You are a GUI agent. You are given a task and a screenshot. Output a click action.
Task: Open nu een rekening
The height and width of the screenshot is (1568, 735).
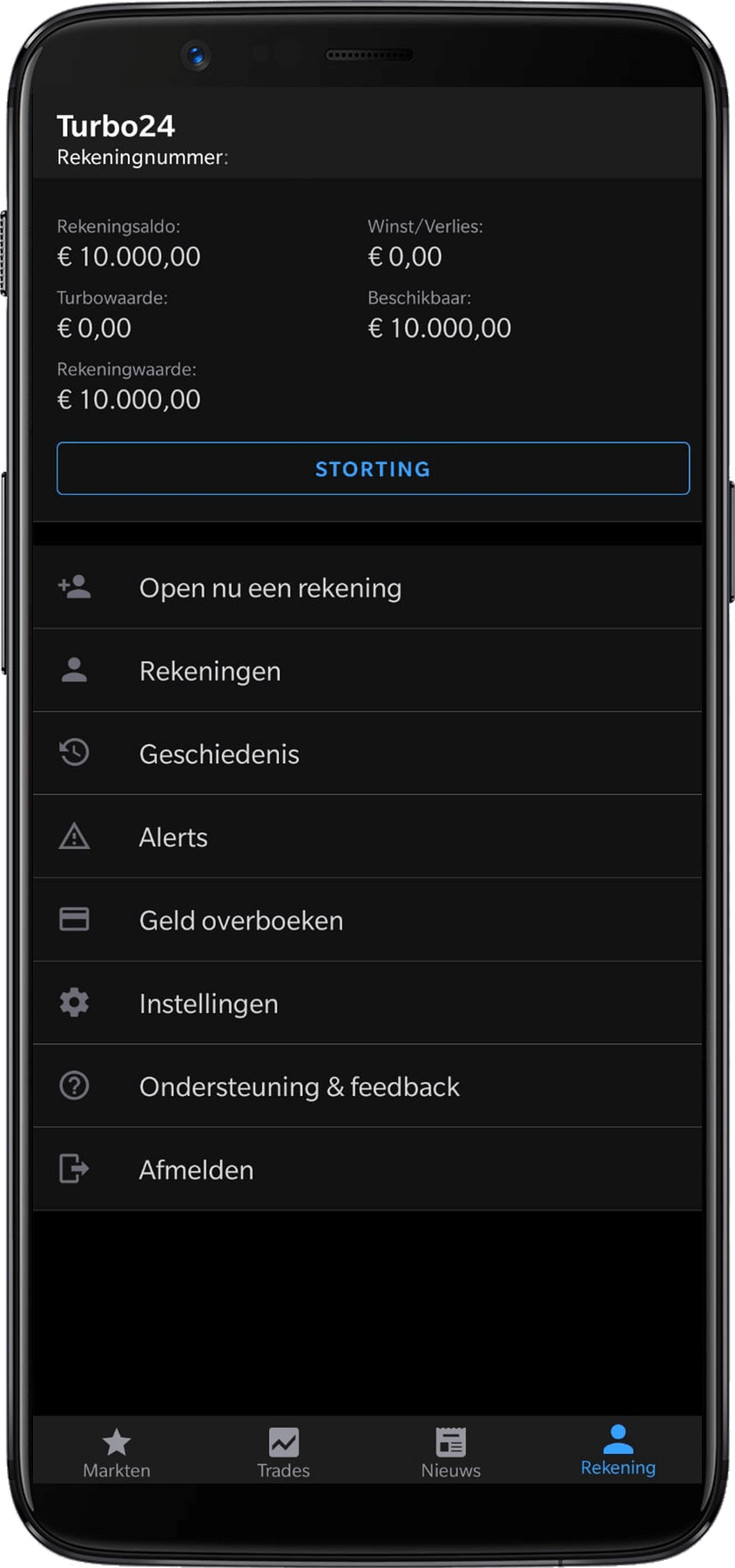click(270, 588)
